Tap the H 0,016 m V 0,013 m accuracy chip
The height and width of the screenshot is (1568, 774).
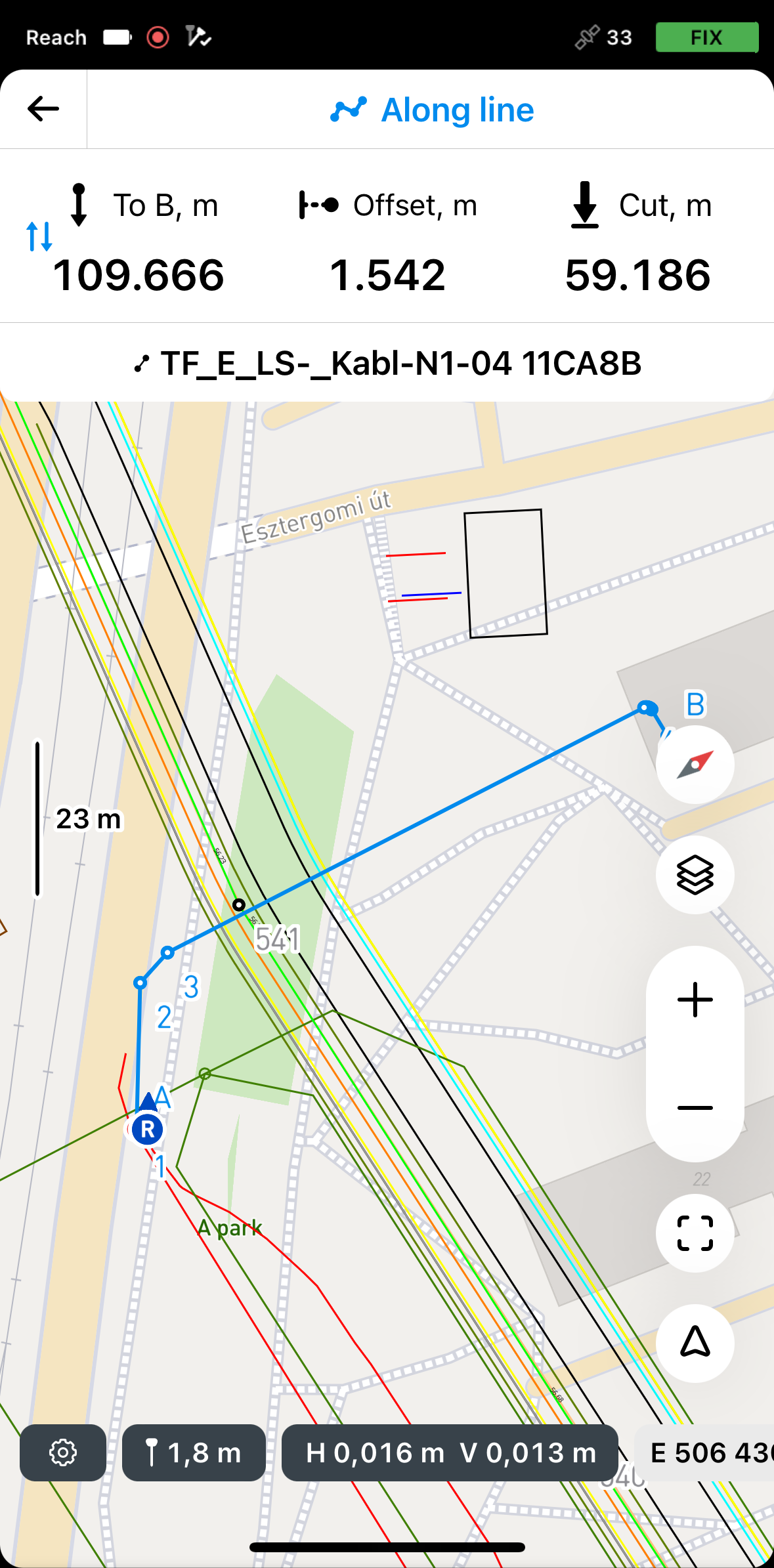click(x=450, y=1452)
